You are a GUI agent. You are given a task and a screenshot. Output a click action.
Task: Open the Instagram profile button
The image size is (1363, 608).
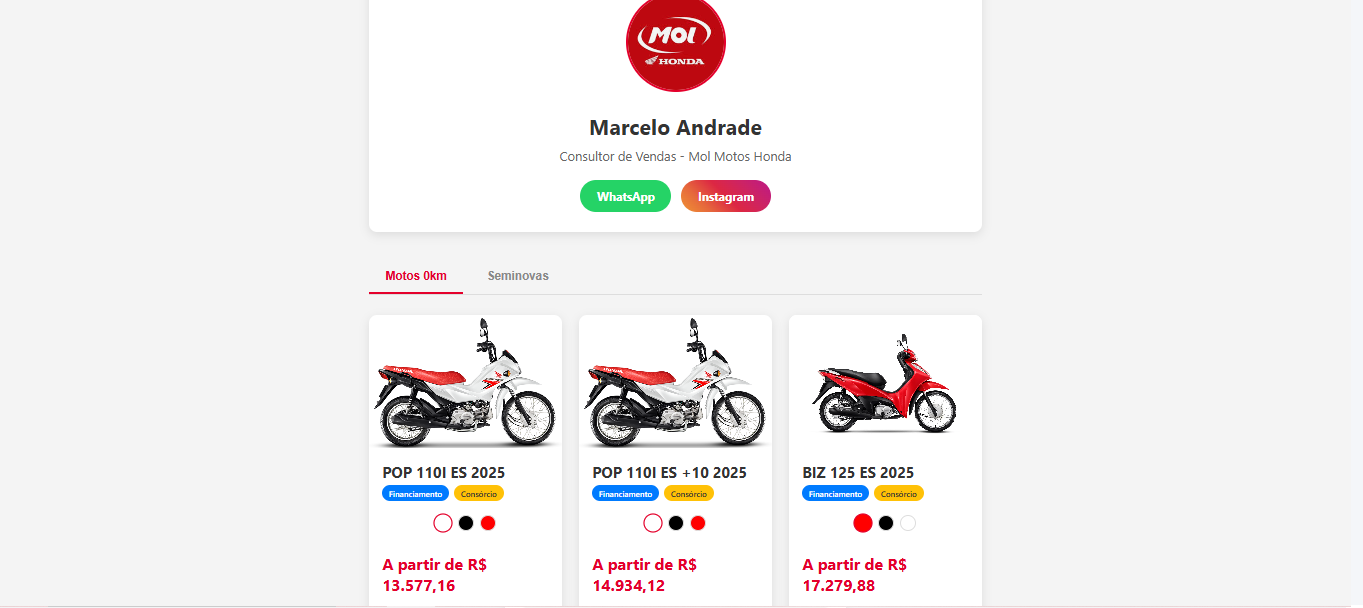tap(725, 197)
